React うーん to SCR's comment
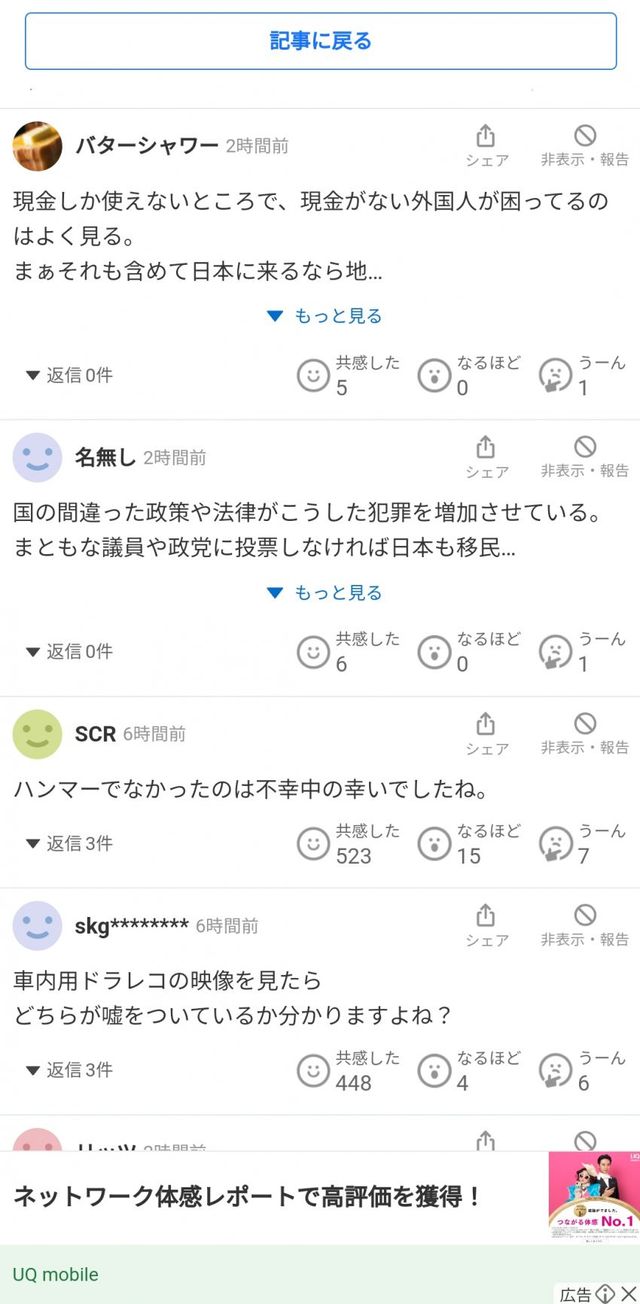The image size is (640, 1304). coord(555,843)
